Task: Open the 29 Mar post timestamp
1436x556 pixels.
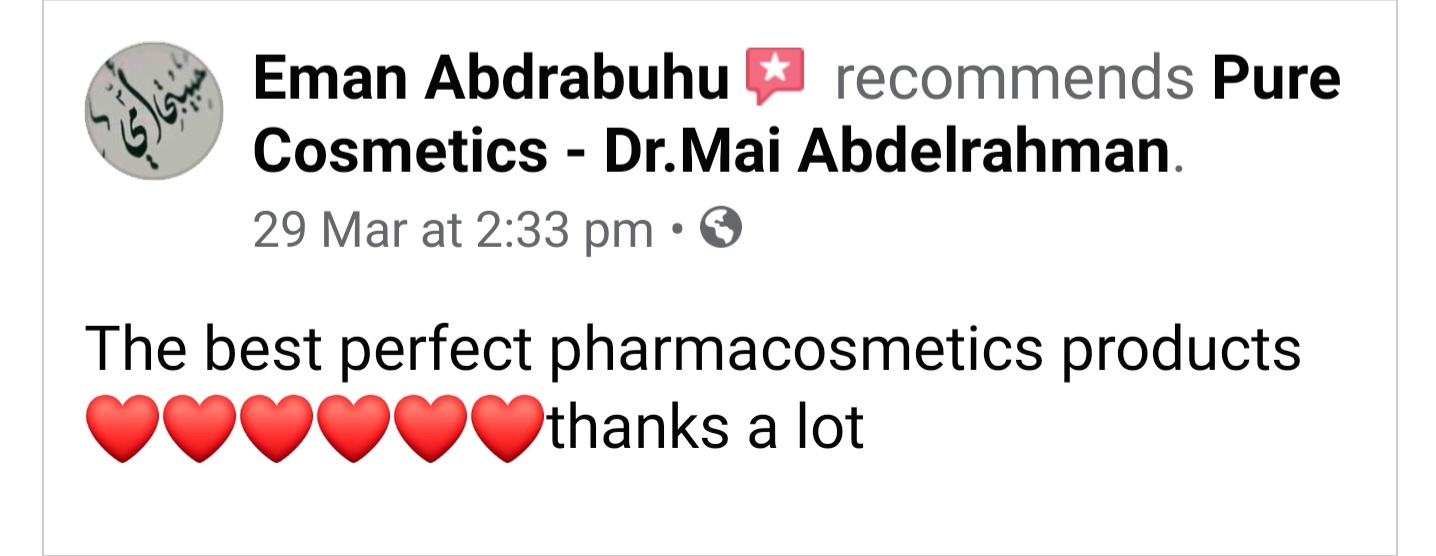Action: [x=452, y=231]
